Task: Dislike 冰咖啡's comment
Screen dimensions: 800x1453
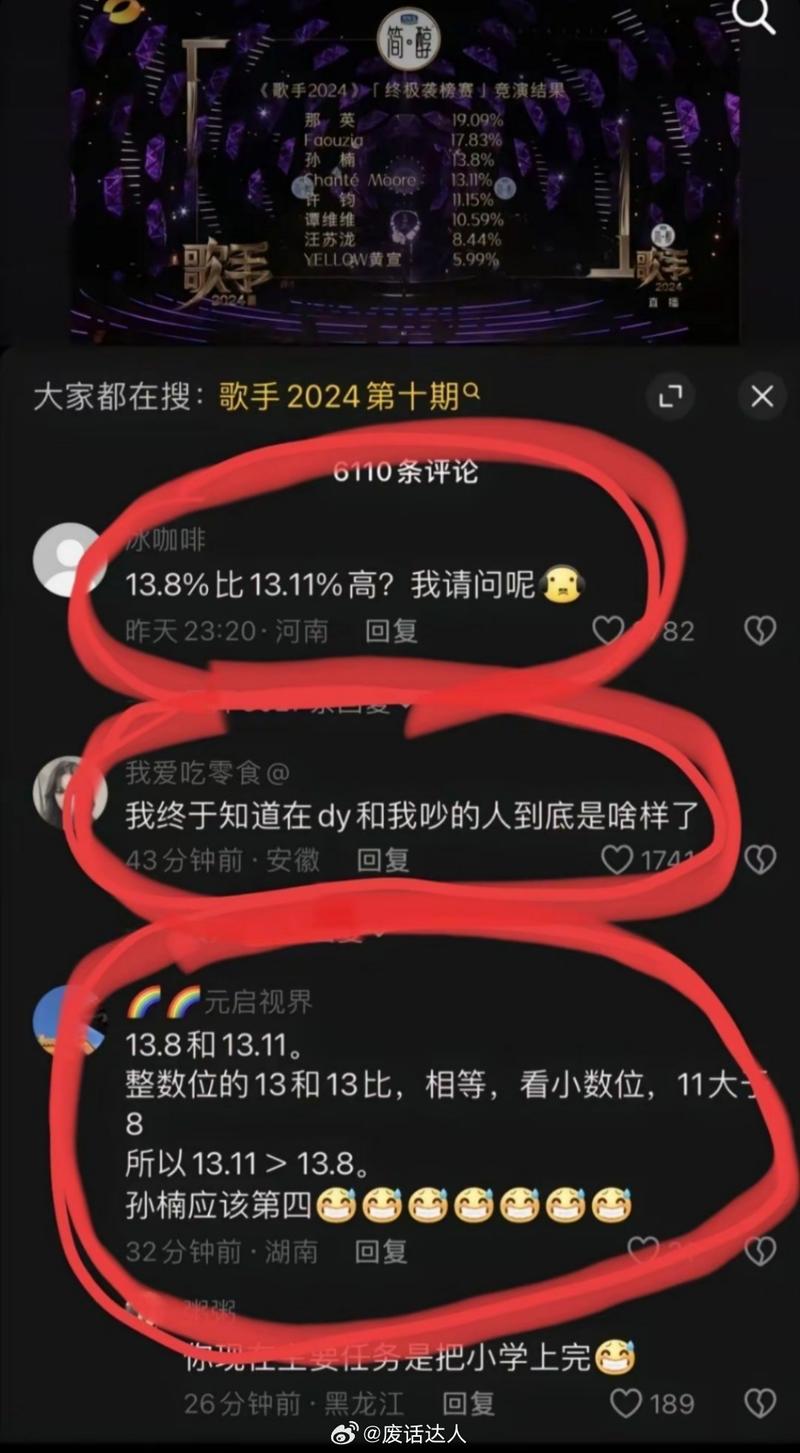Action: [x=761, y=630]
